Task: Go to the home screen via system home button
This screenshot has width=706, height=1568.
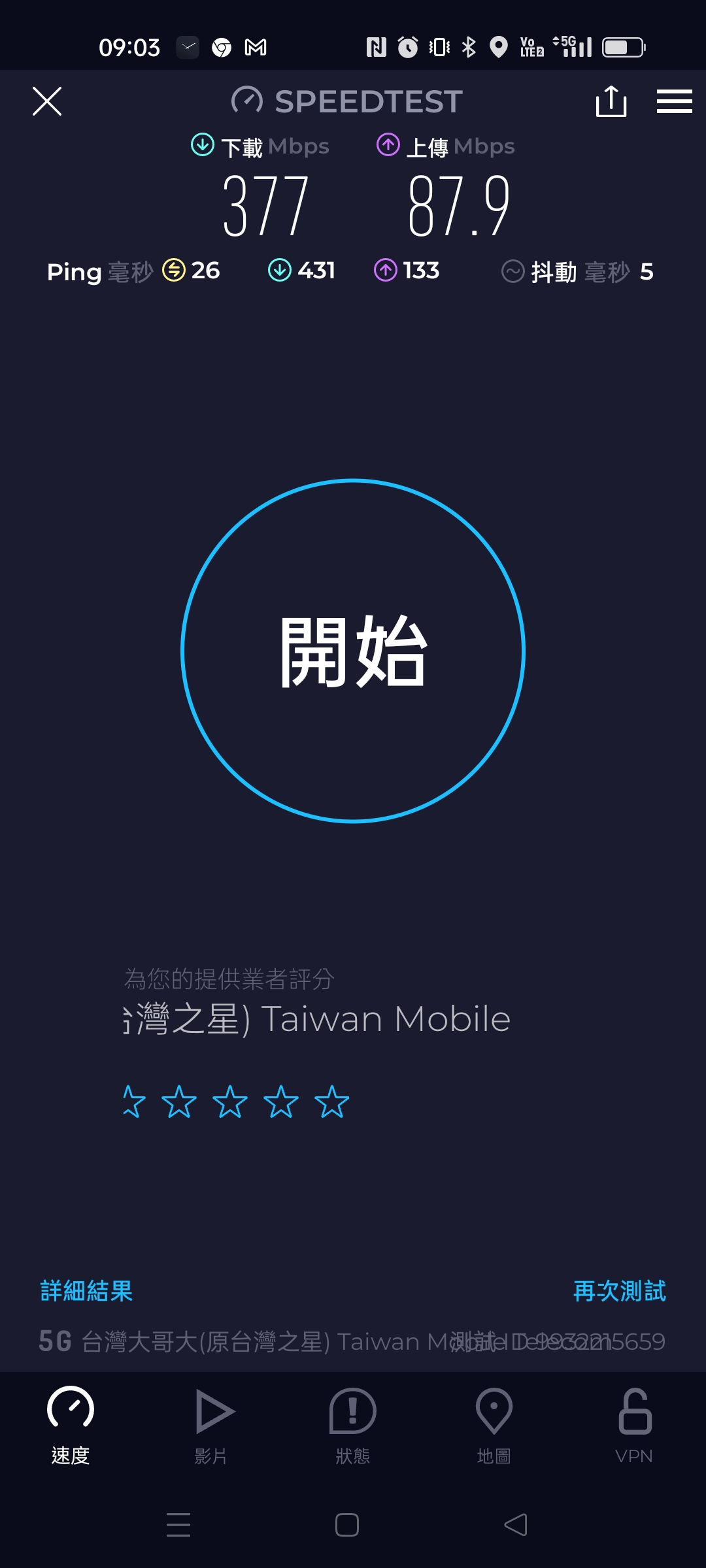Action: pos(347,1525)
